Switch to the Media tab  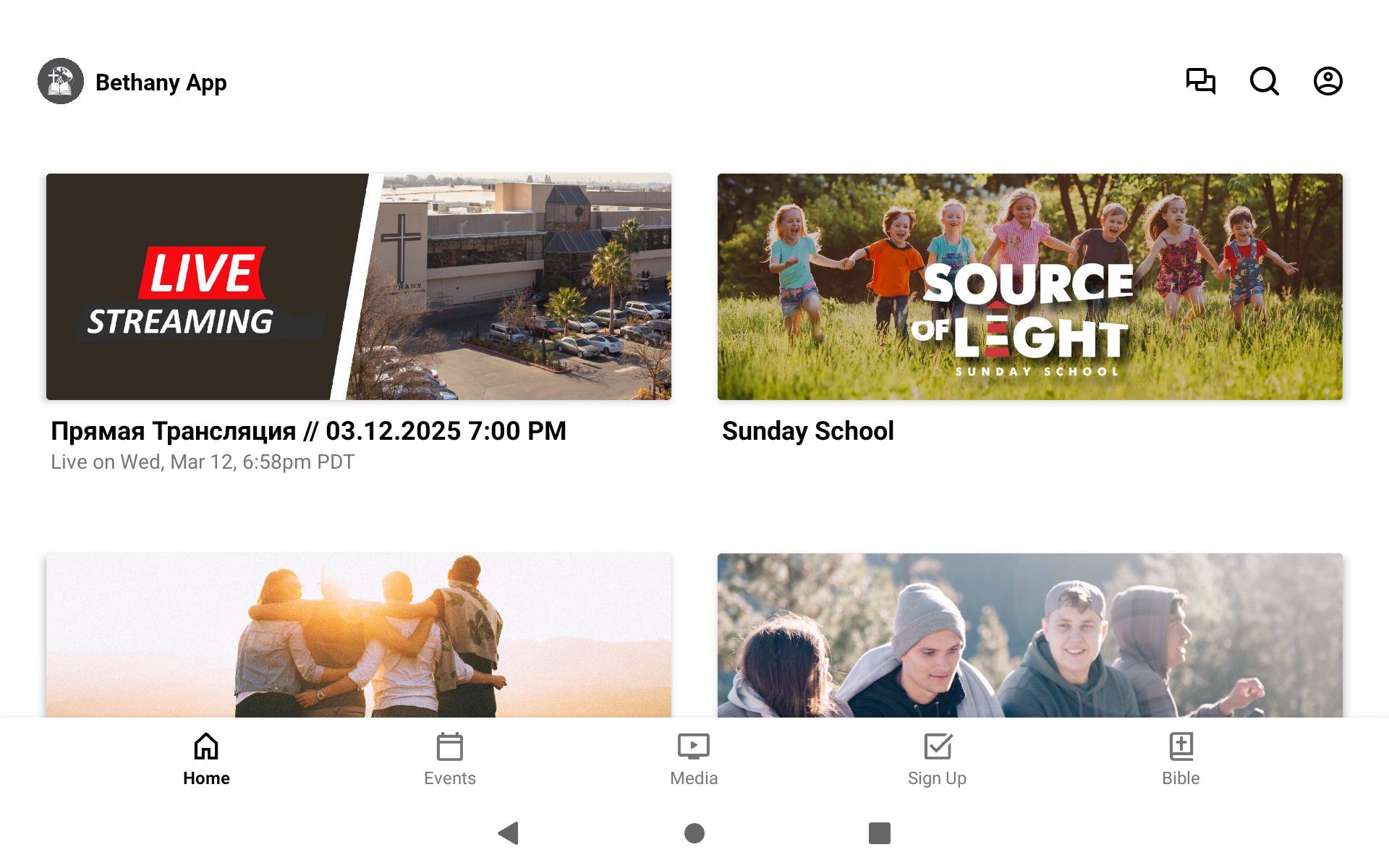click(x=694, y=759)
